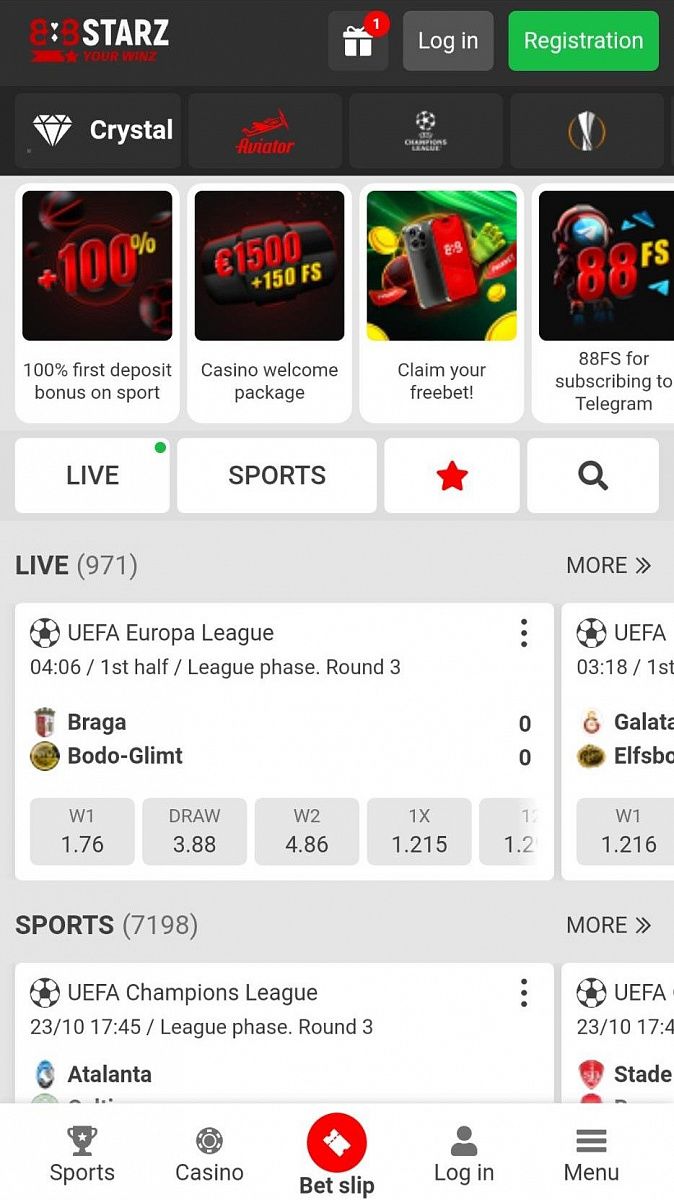Screen dimensions: 674x1200
Task: Show MORE sports events
Action: pos(608,925)
